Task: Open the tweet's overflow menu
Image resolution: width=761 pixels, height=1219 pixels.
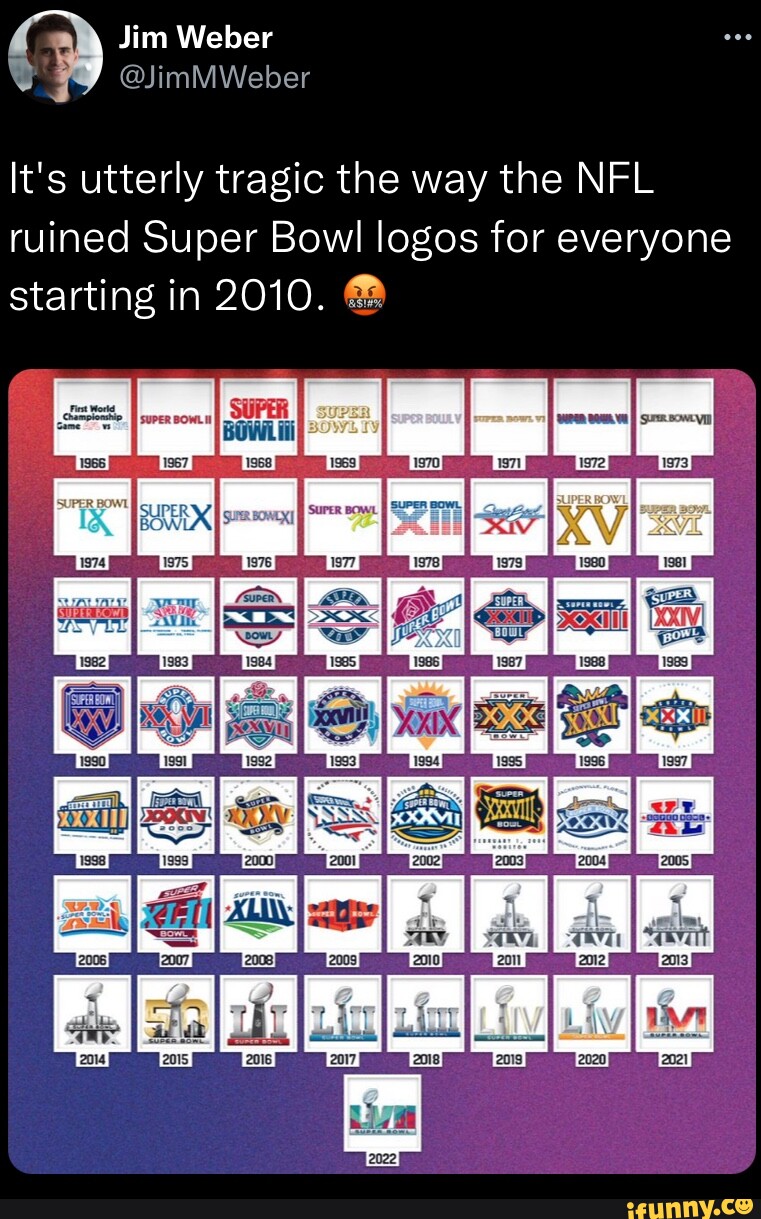Action: point(737,39)
